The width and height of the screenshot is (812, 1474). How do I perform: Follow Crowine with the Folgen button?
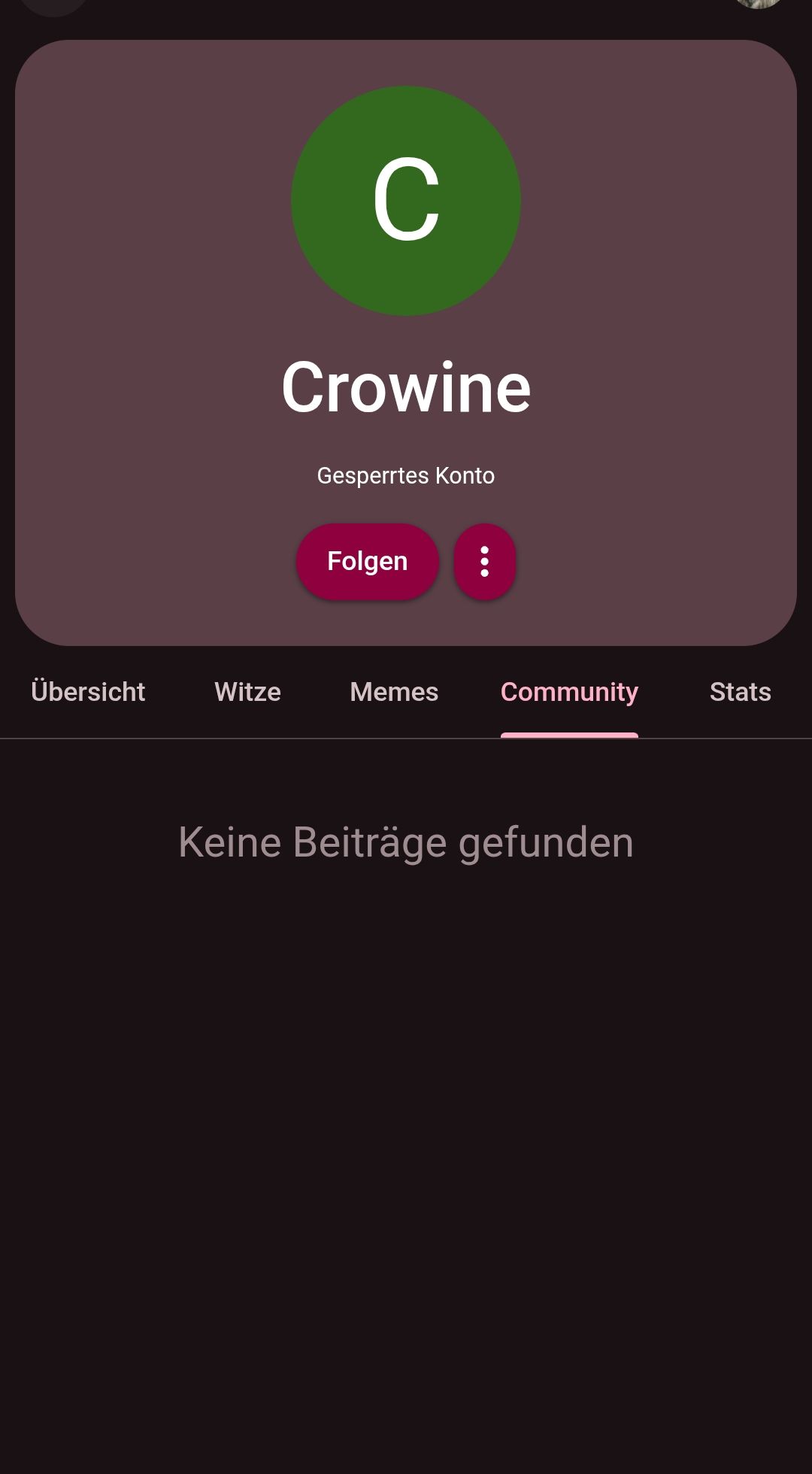[x=367, y=562]
